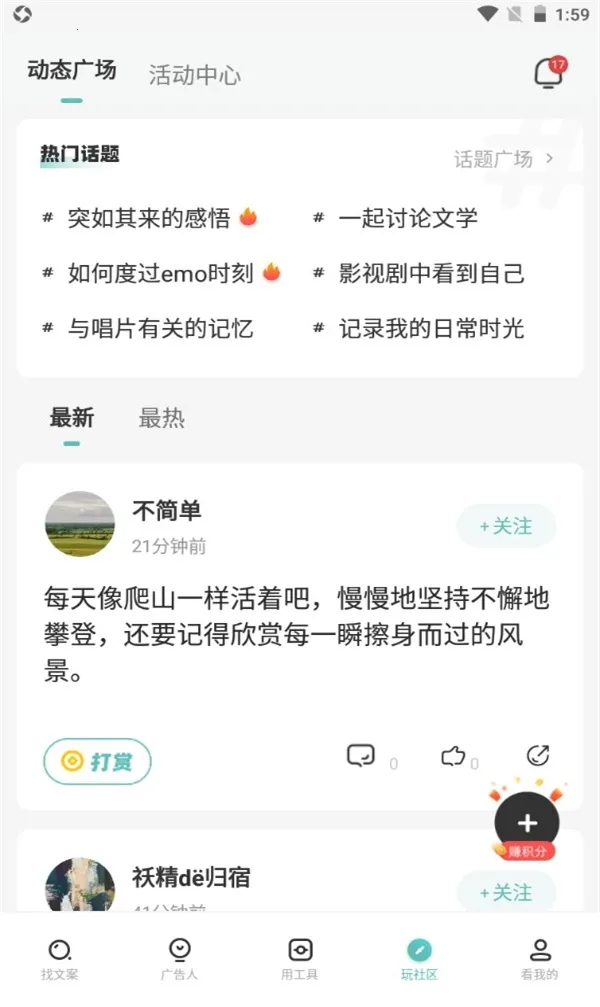Screen dimensions: 600x1007
Task: Open the 广告人 tab
Action: [180, 958]
